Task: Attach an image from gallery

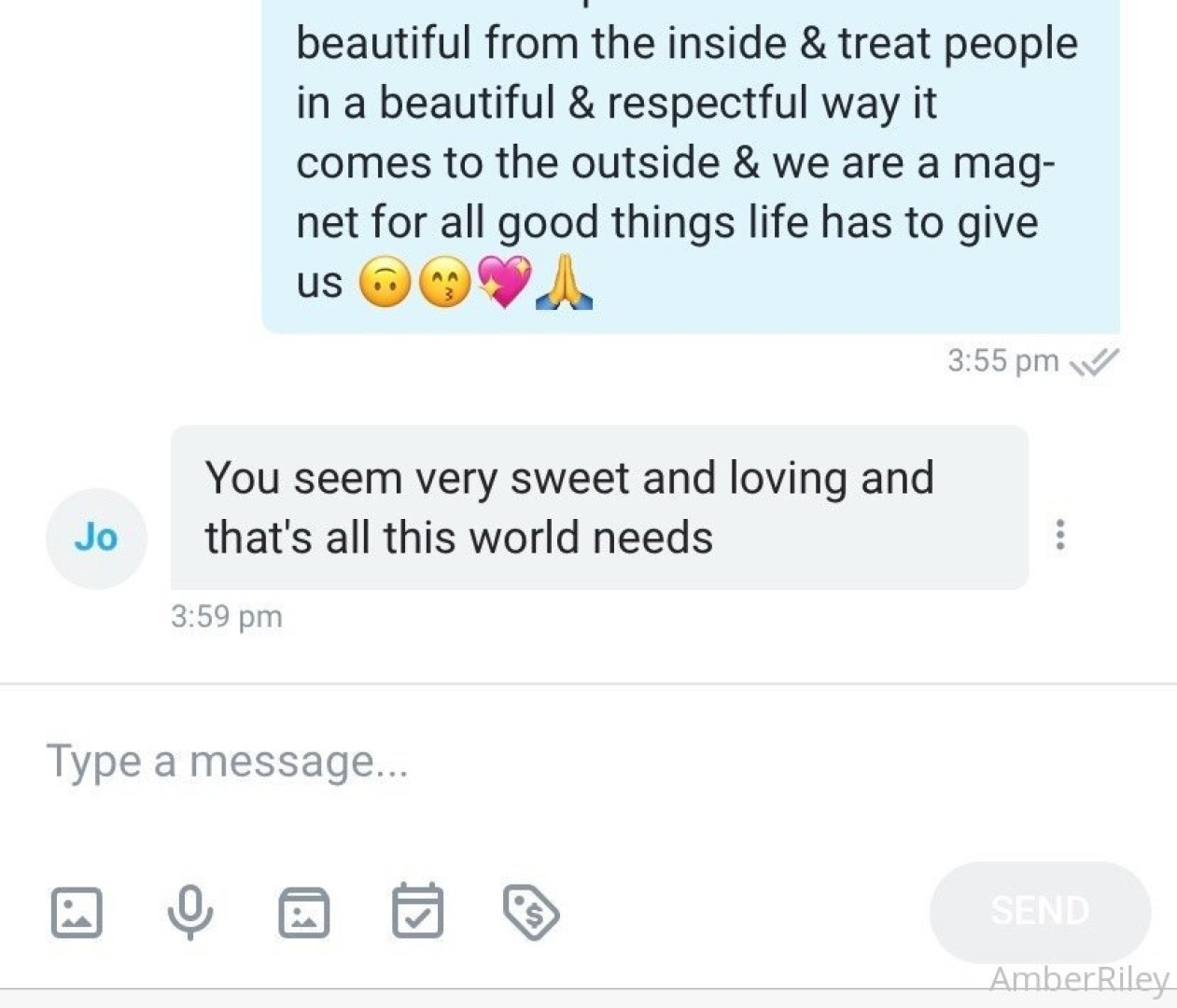Action: point(77,912)
